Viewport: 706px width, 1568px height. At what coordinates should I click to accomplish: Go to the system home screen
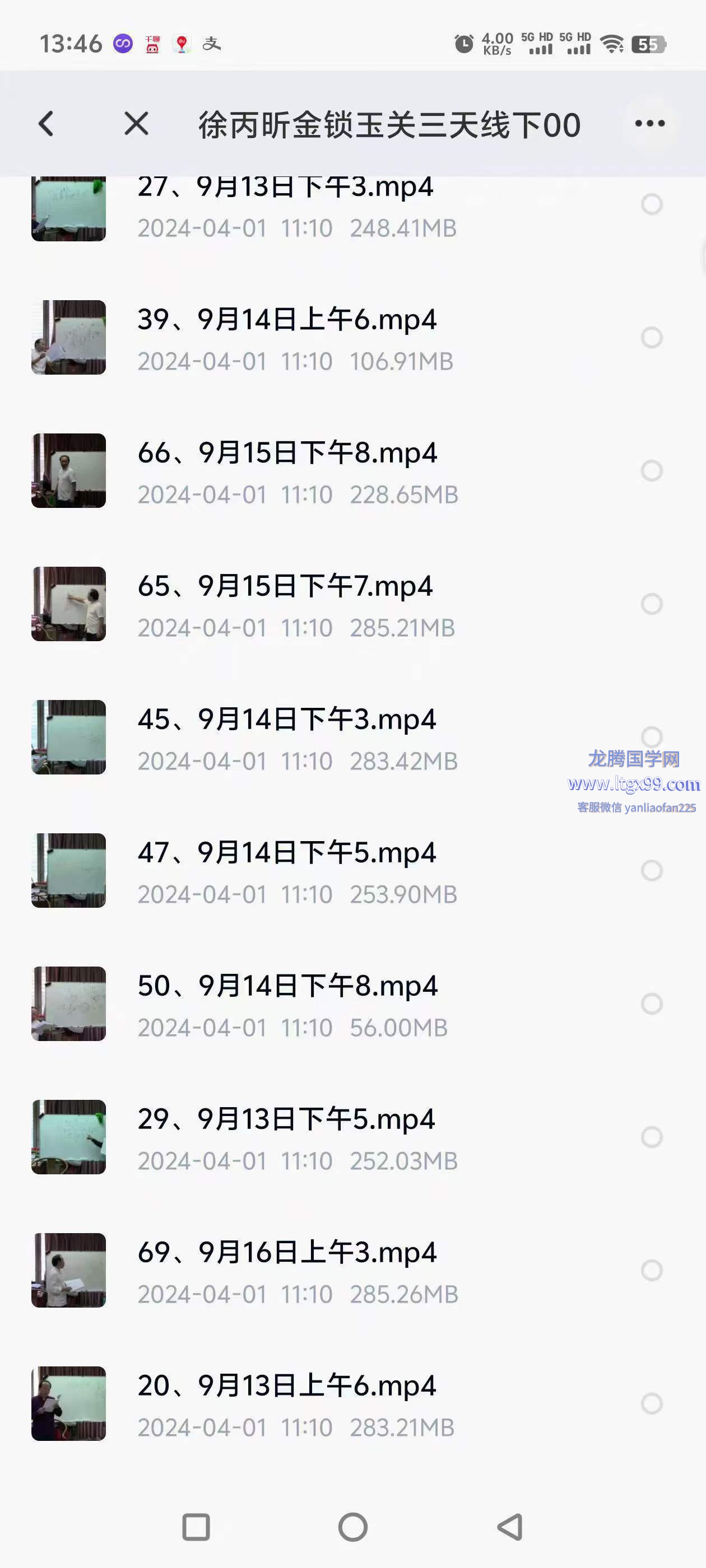(x=352, y=1527)
